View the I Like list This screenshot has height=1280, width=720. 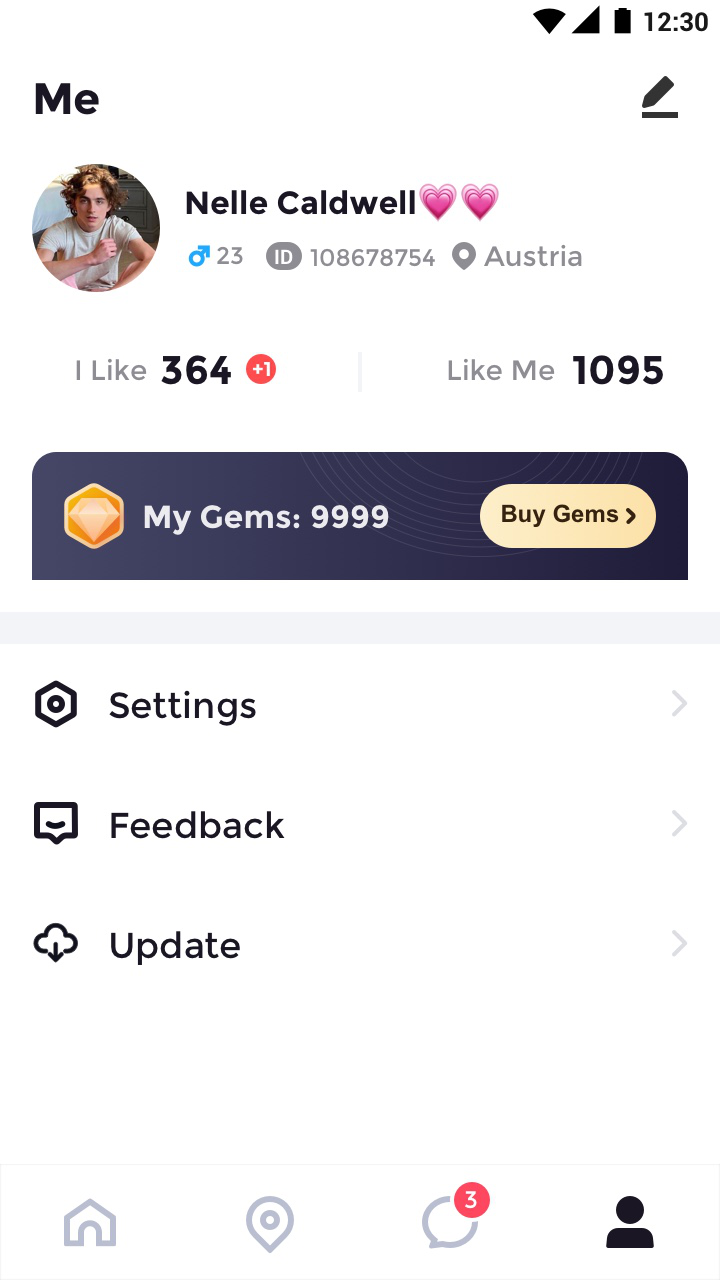[175, 371]
